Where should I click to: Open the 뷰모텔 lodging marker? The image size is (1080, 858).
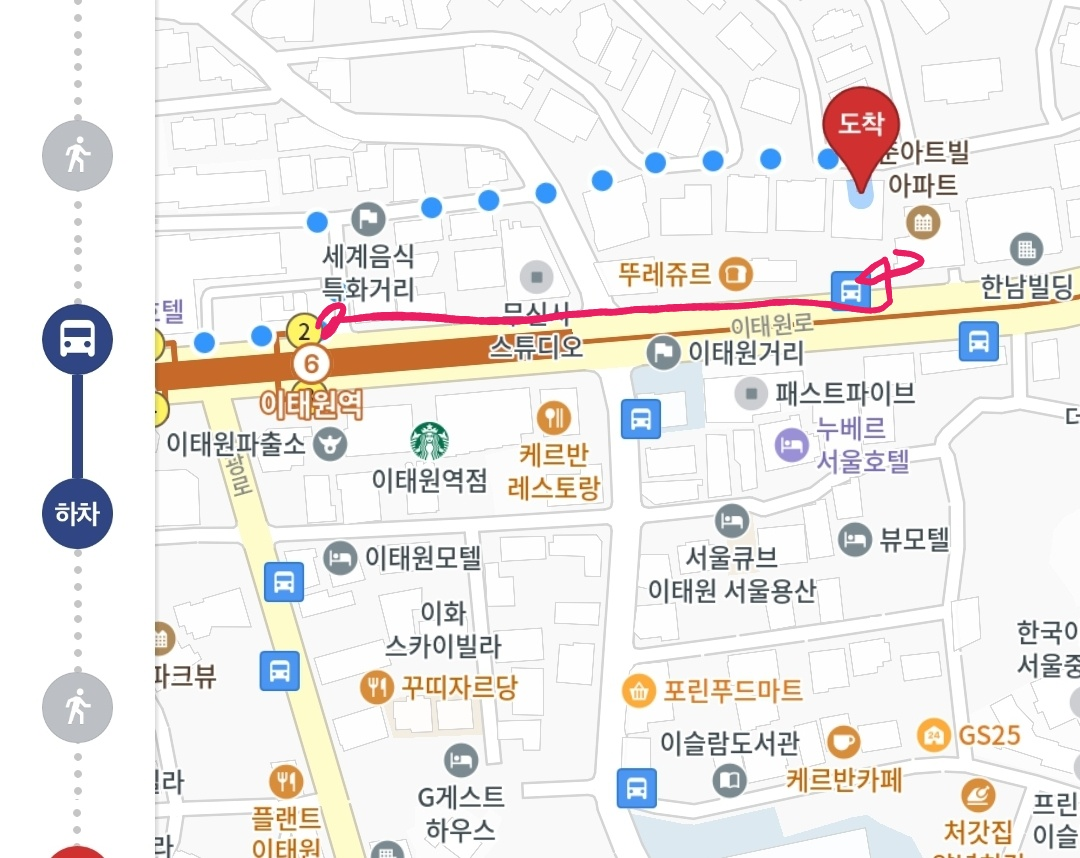click(x=854, y=541)
